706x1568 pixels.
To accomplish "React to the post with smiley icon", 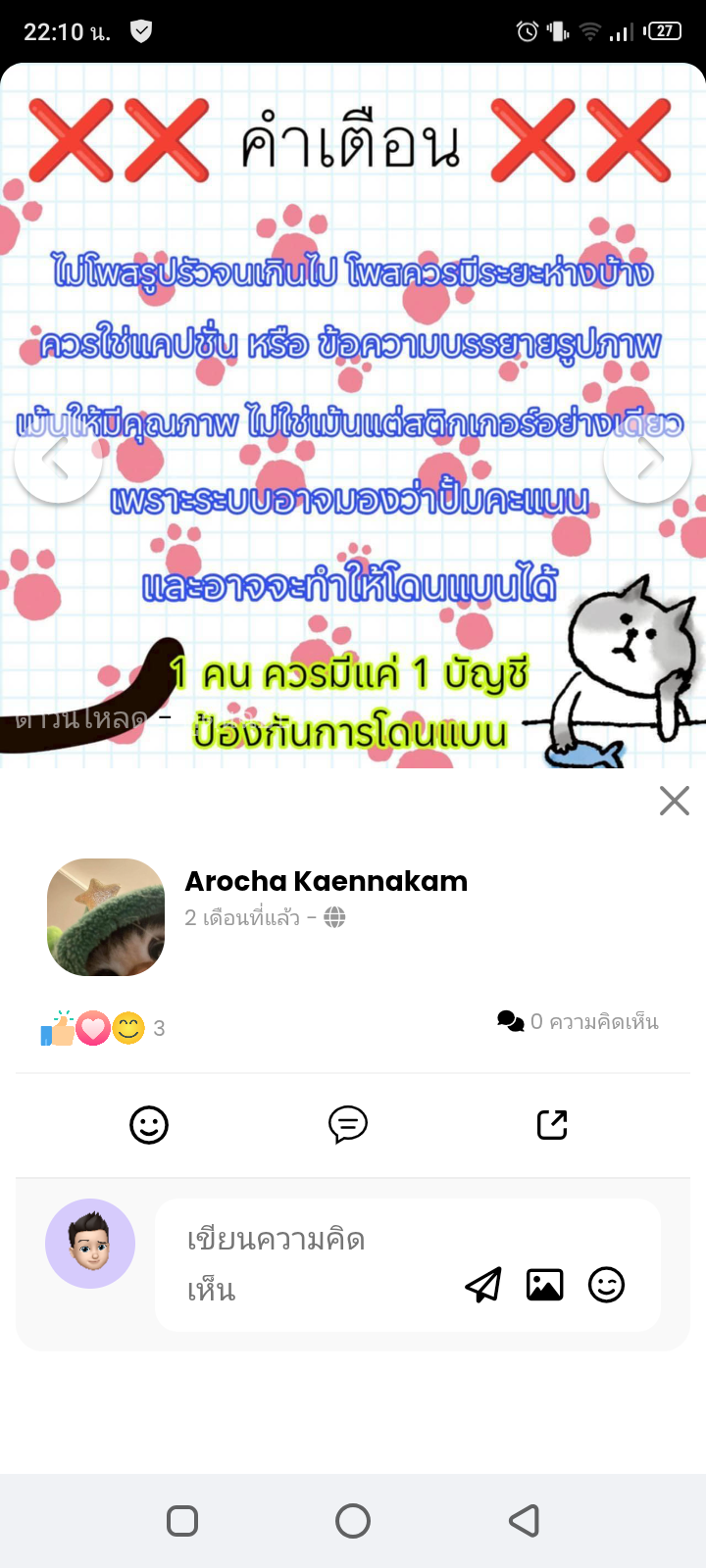I will pyautogui.click(x=149, y=1125).
